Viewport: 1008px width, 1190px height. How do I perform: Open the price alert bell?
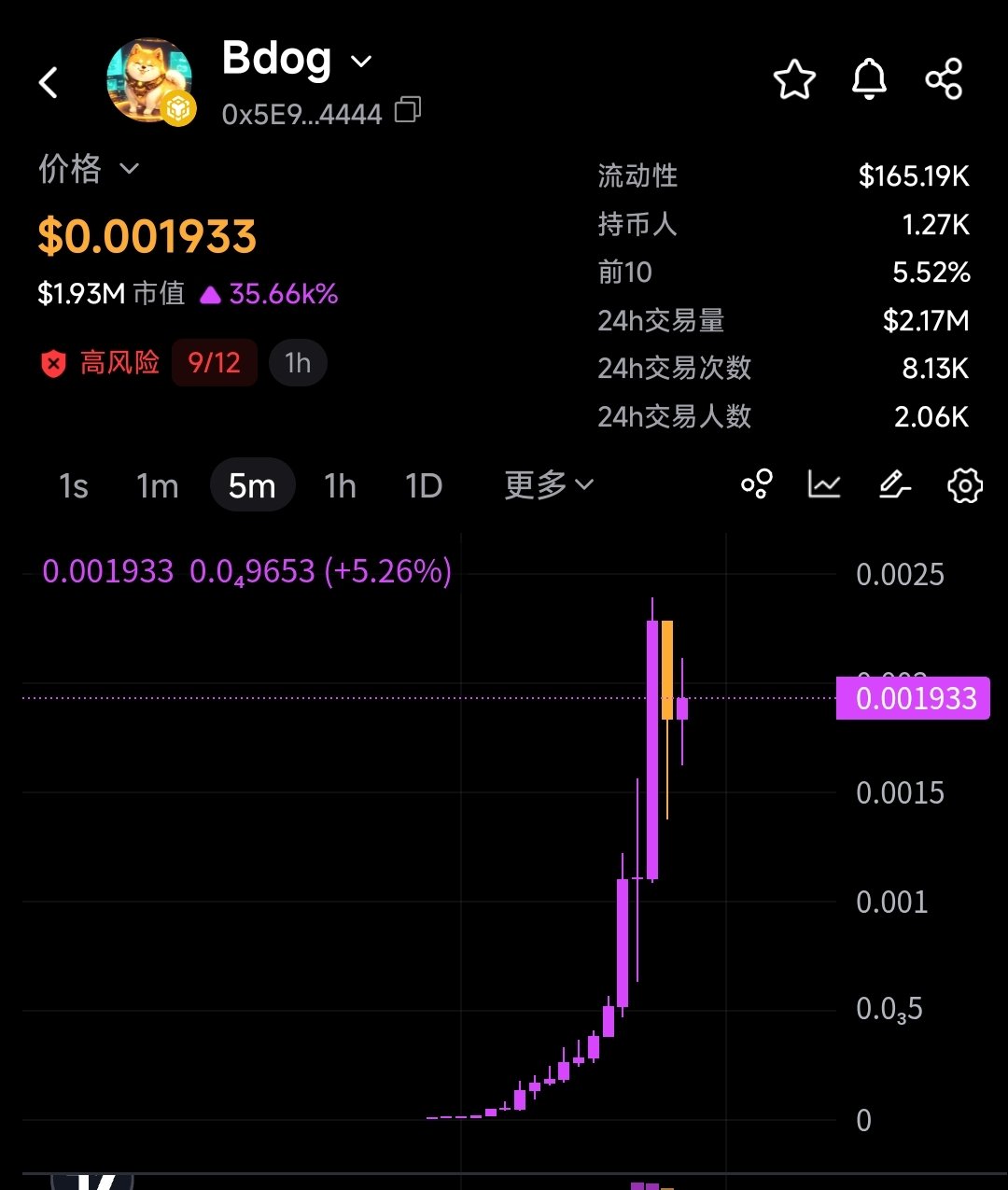pyautogui.click(x=869, y=80)
